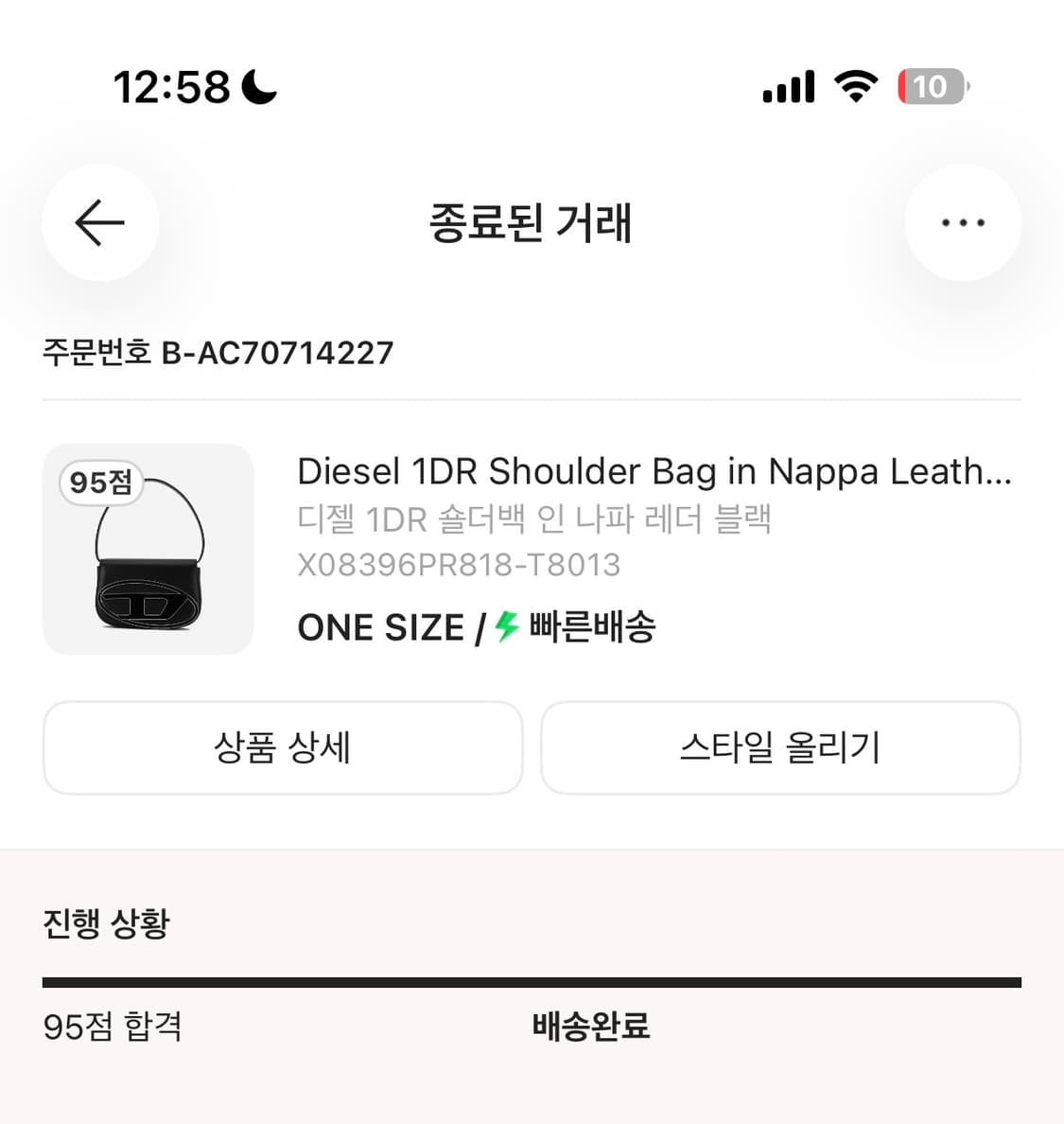Tap 스타일 올리기 to post a style
Image resolution: width=1064 pixels, height=1124 pixels.
click(x=780, y=747)
